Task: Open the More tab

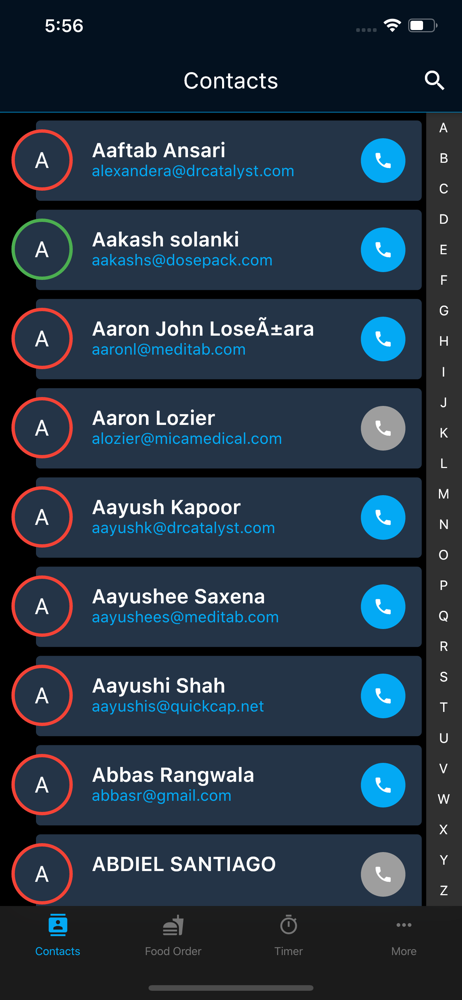Action: 404,935
